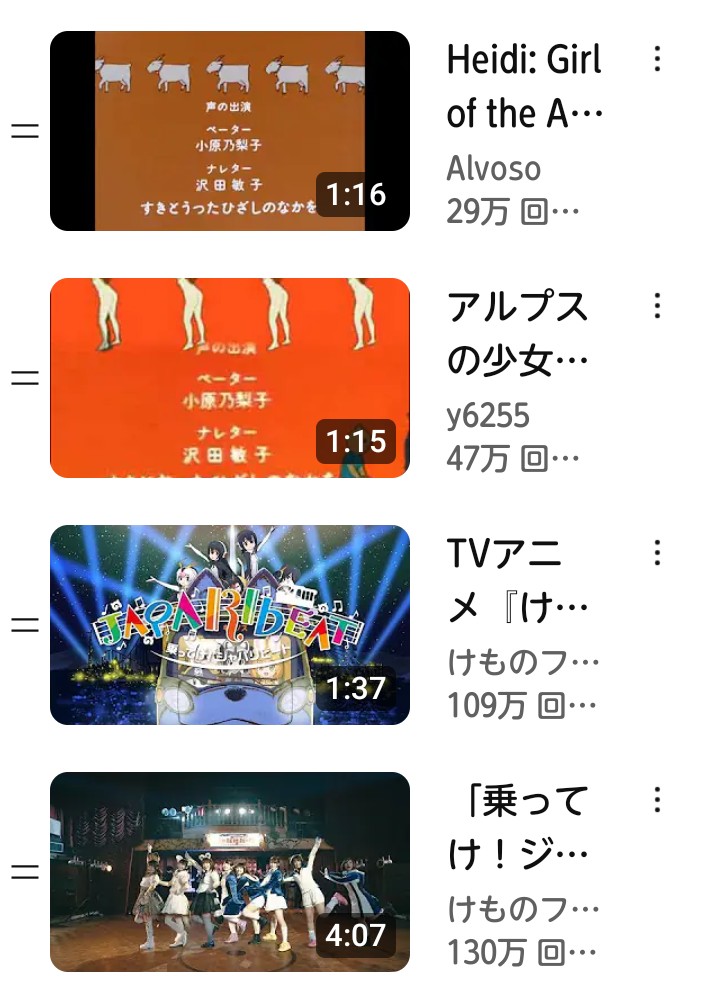Viewport: 720px width, 991px height.
Task: Open overflow menu for Alvoso's Heidi video
Action: click(657, 59)
